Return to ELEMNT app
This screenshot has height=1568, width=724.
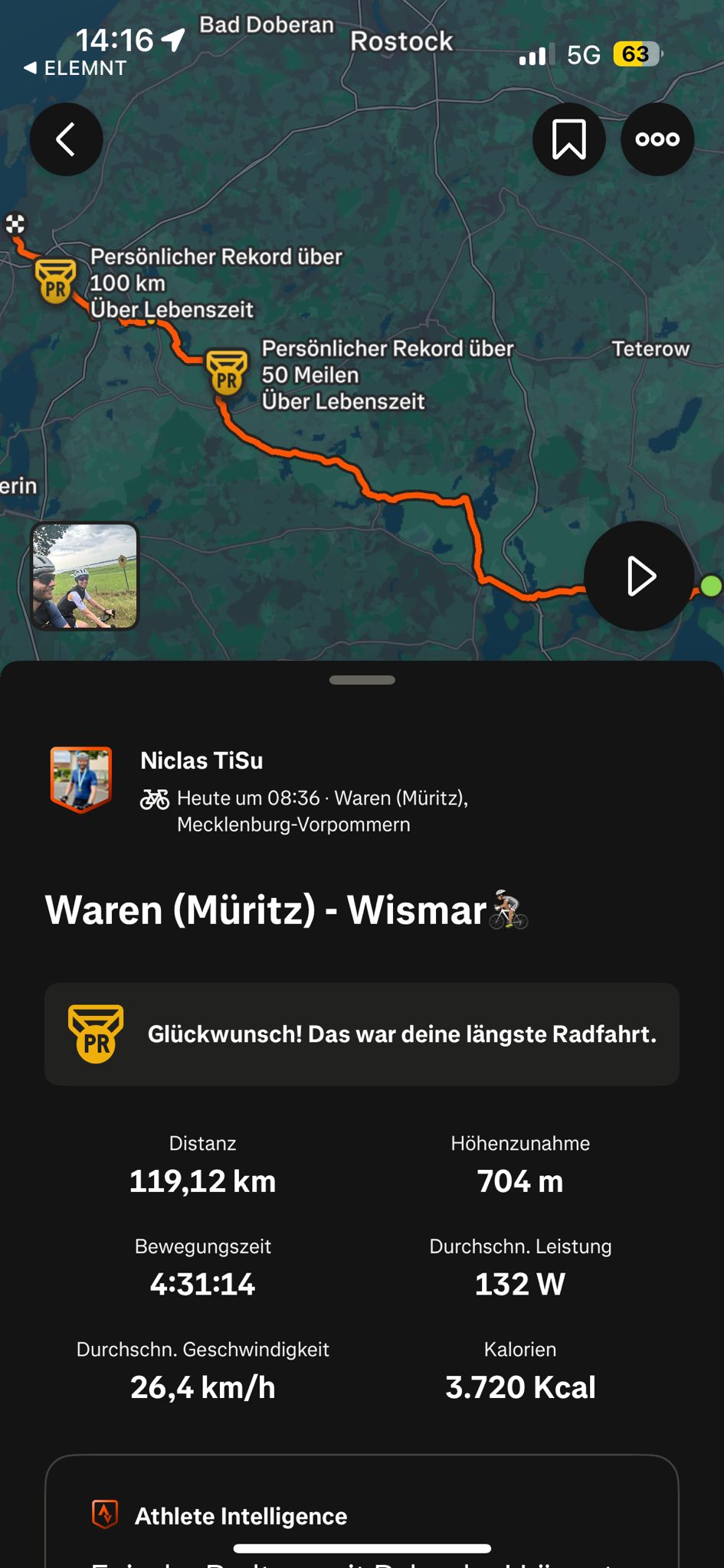pyautogui.click(x=75, y=68)
